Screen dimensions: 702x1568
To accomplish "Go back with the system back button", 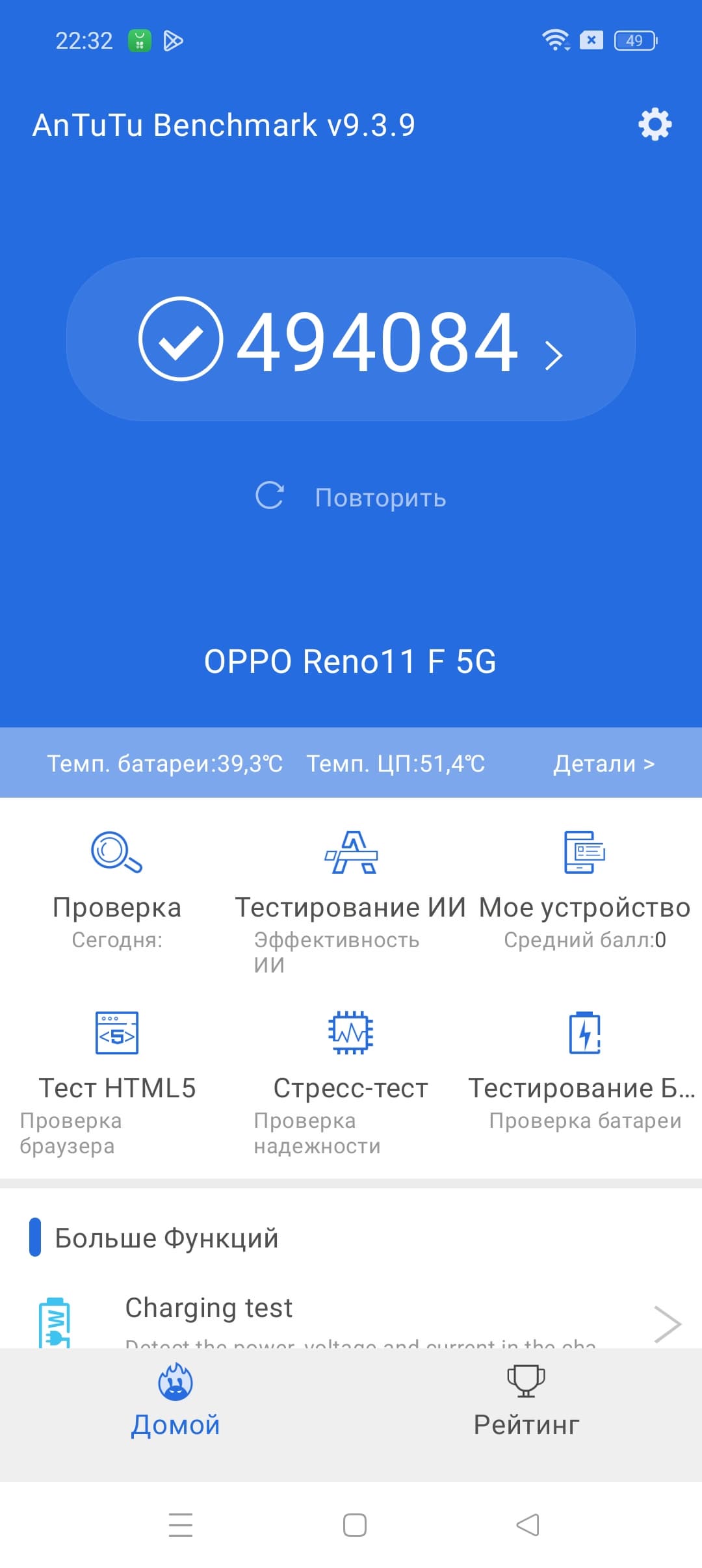I will [x=528, y=1524].
